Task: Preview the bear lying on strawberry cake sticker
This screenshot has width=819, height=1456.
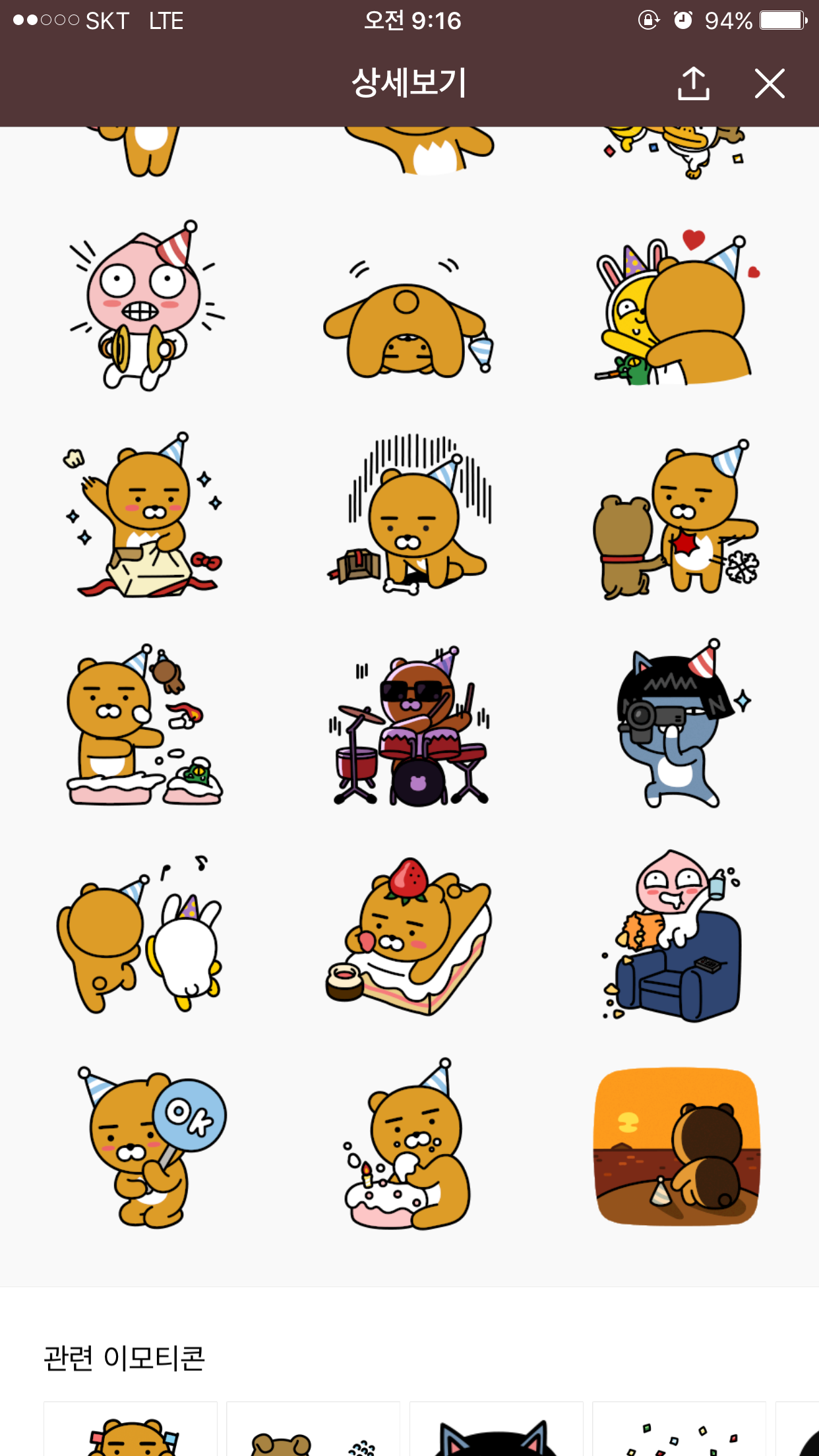Action: click(x=409, y=936)
